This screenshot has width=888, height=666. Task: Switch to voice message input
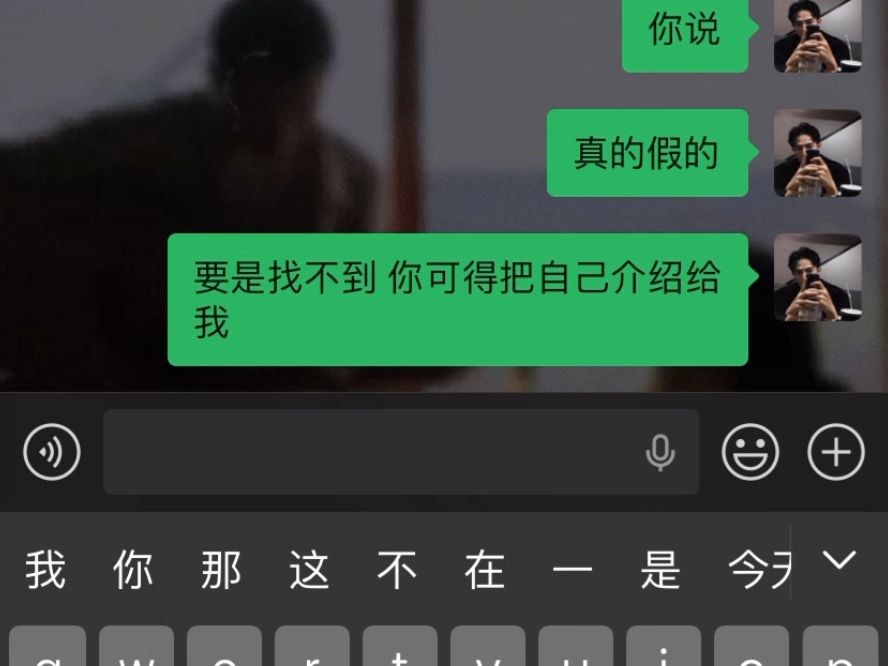coord(52,452)
